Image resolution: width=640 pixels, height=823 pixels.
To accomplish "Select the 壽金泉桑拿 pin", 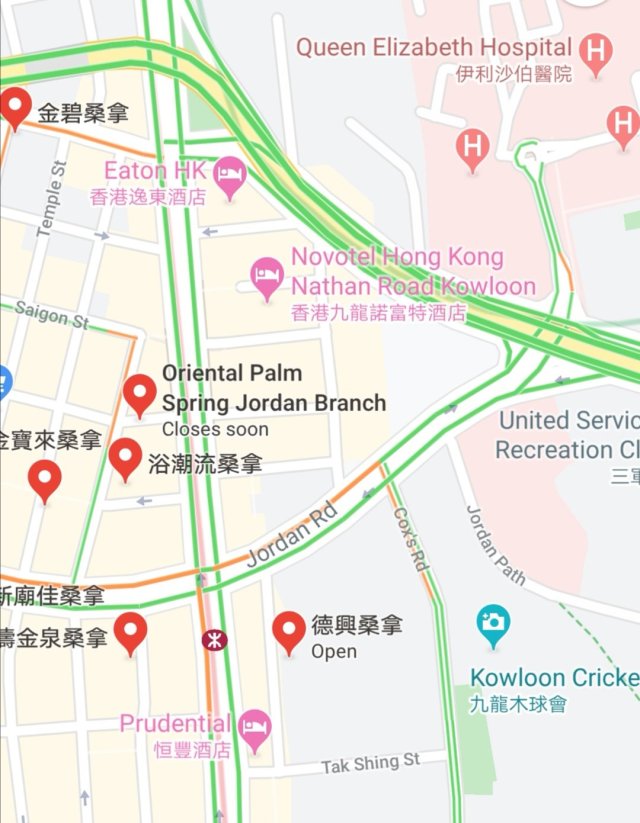I will pyautogui.click(x=131, y=632).
